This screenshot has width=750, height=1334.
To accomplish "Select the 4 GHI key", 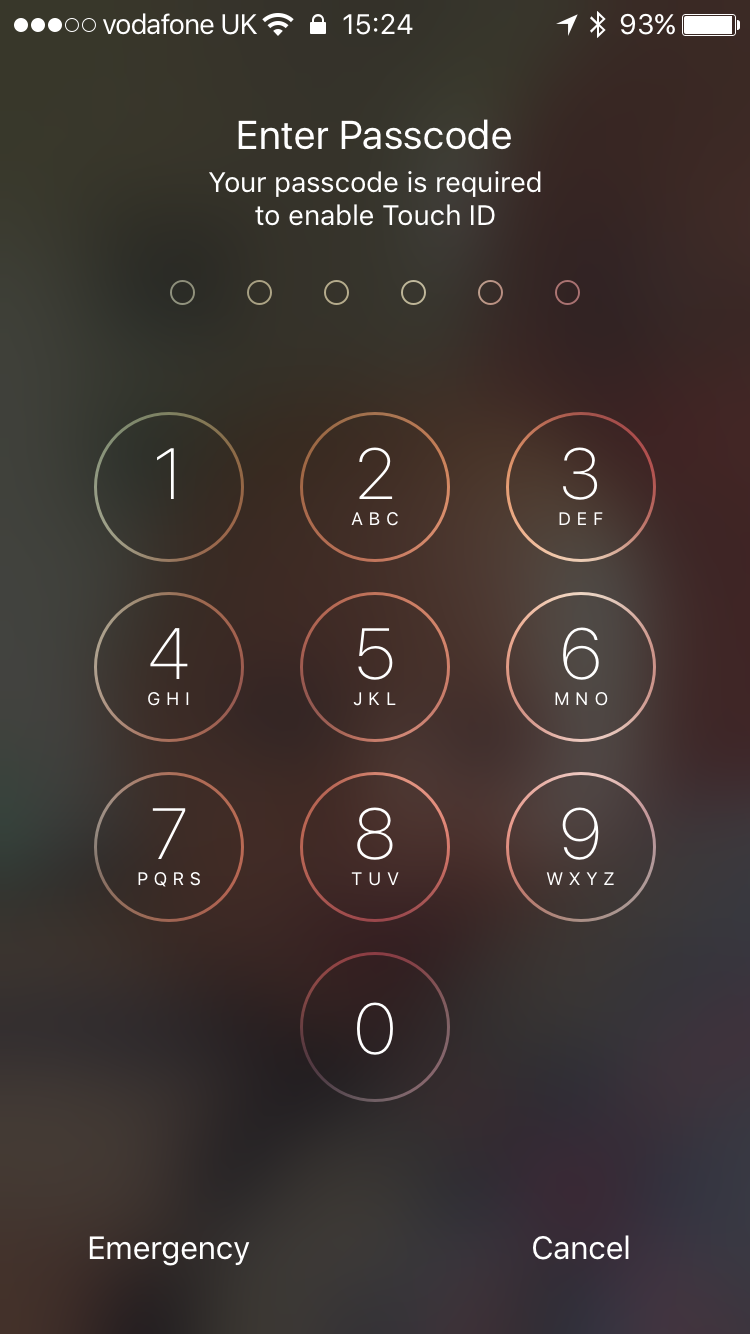I will (x=169, y=667).
